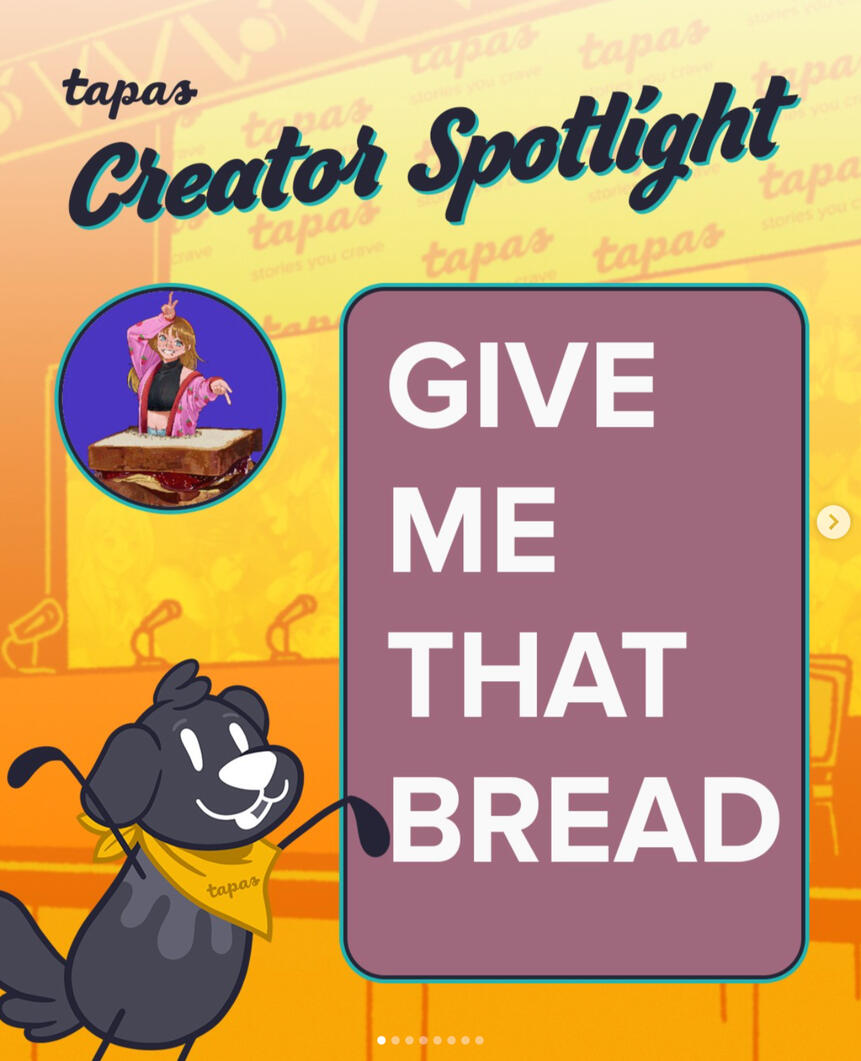
Task: Go to the next carousel slide
Action: pyautogui.click(x=833, y=521)
